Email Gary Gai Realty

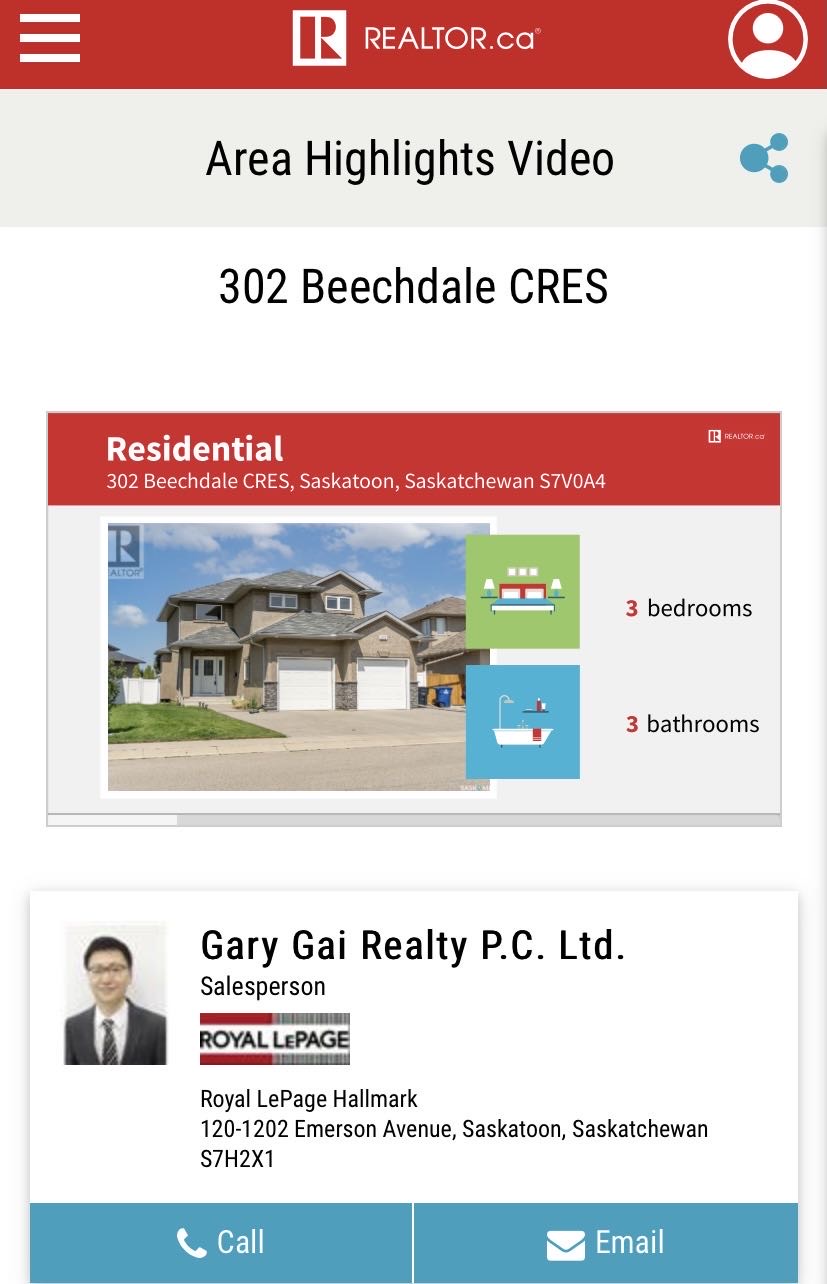[605, 1242]
